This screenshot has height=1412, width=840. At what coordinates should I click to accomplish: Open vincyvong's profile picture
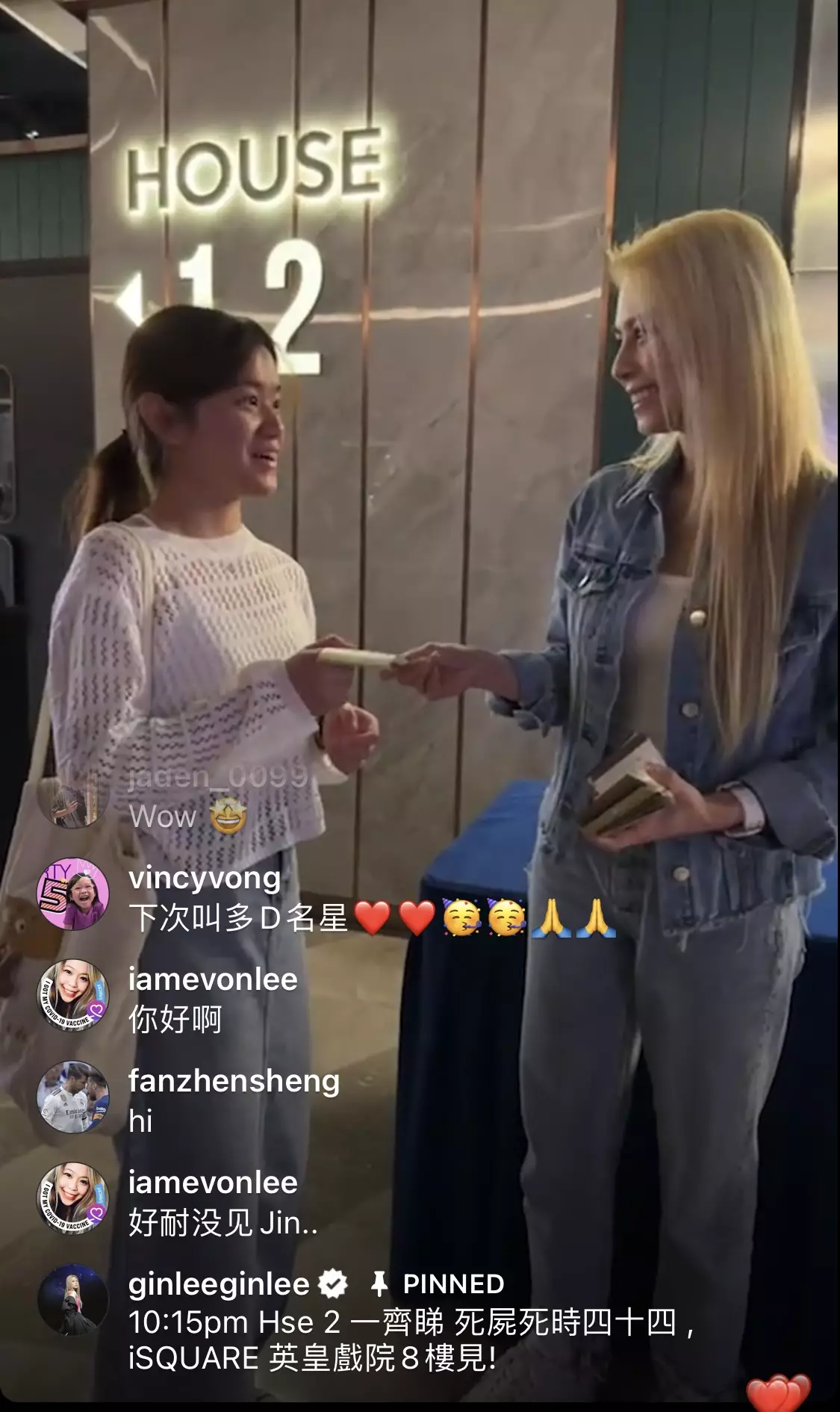(73, 894)
